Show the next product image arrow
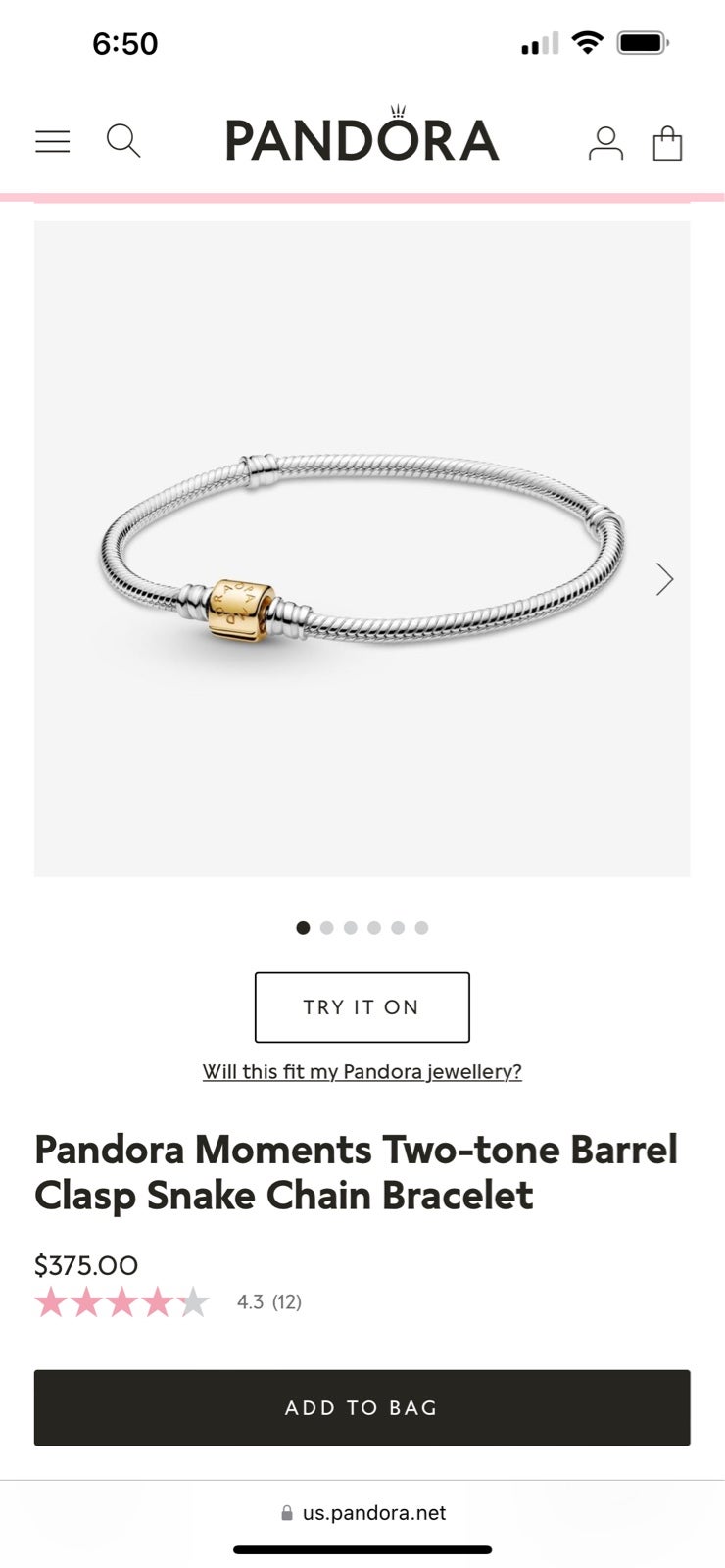 pos(664,579)
